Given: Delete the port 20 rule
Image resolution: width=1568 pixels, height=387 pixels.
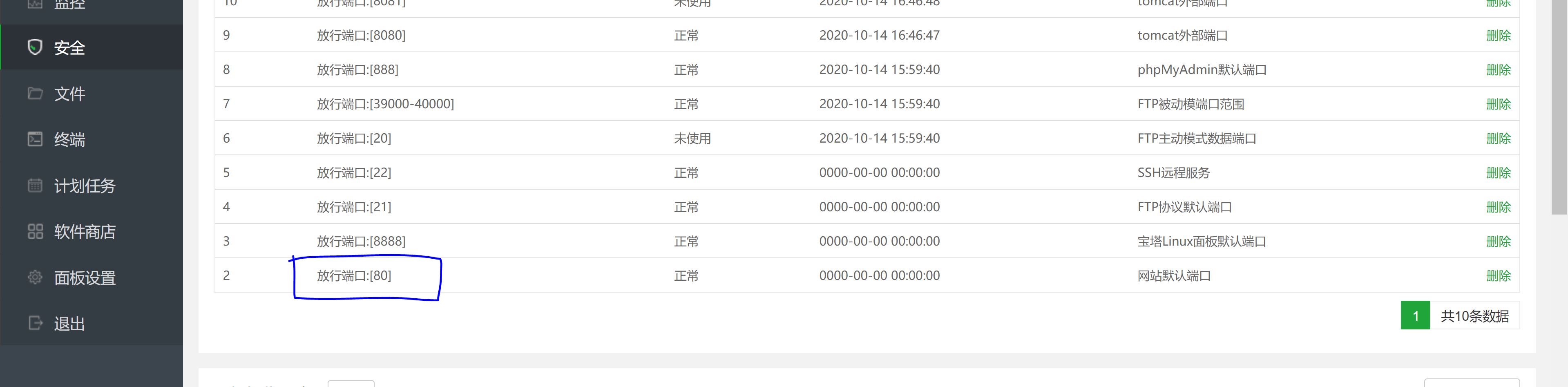Looking at the screenshot, I should click(1498, 139).
